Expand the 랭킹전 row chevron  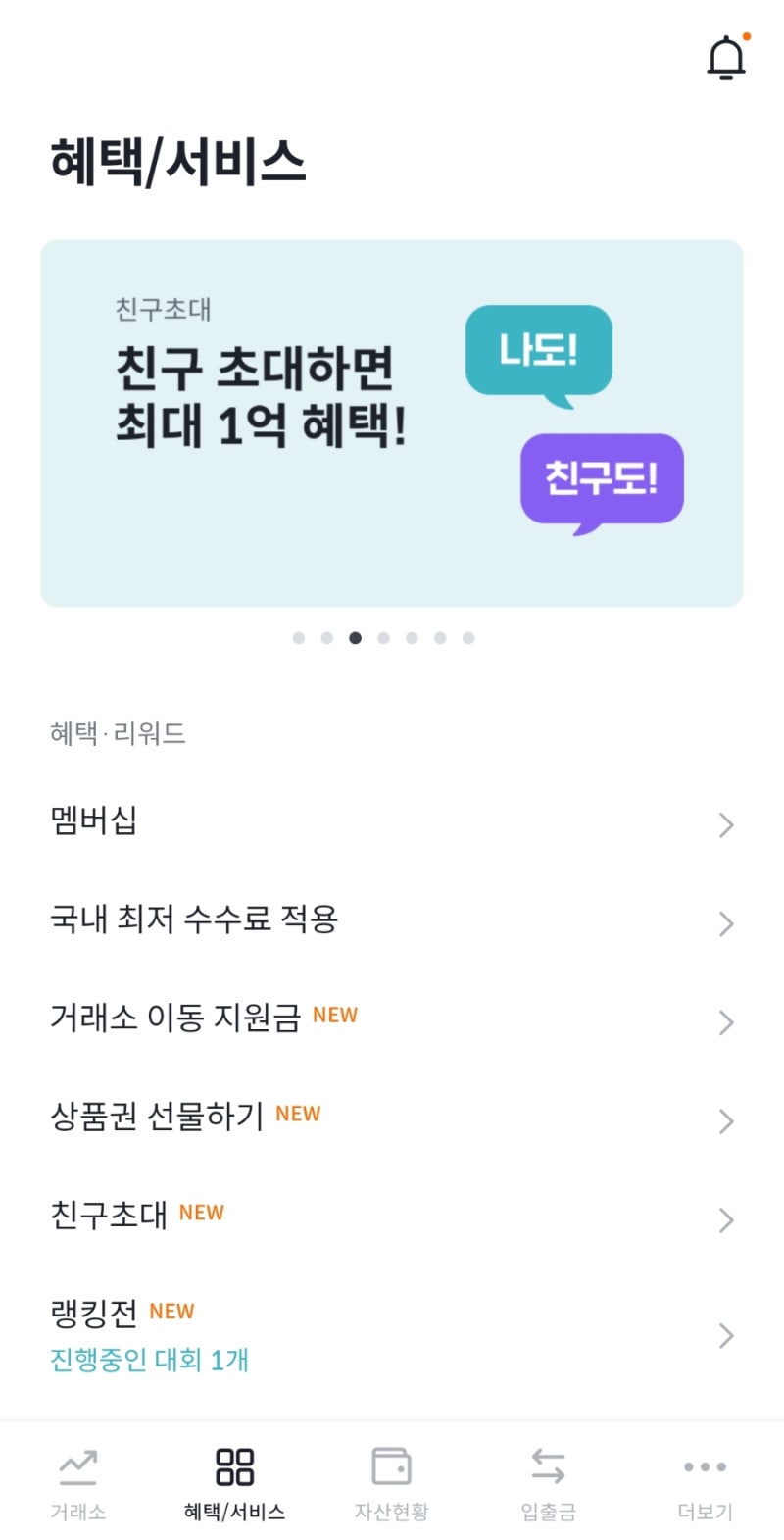[725, 1335]
